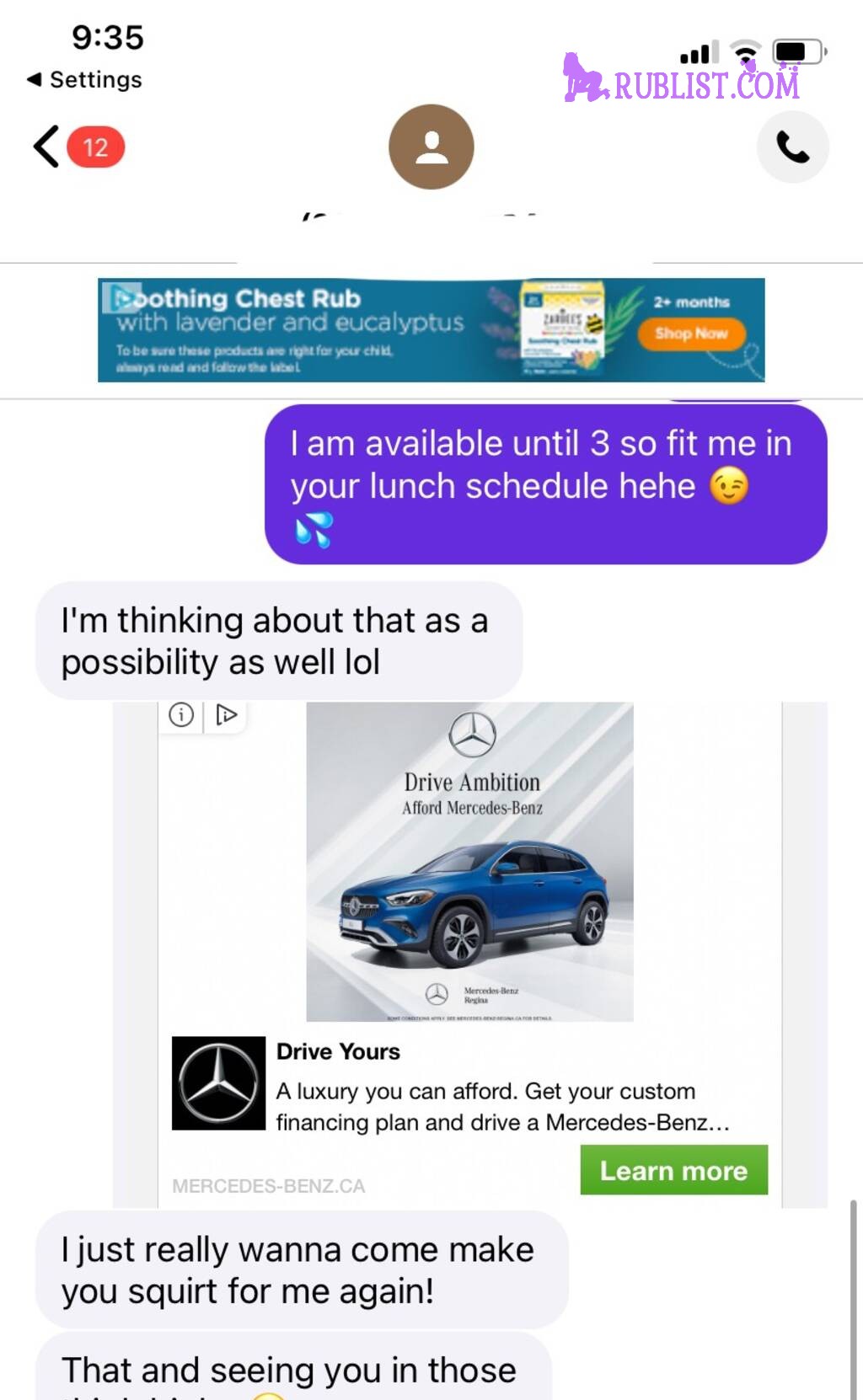Viewport: 863px width, 1400px height.
Task: Start a phone call with this contact
Action: (x=792, y=147)
